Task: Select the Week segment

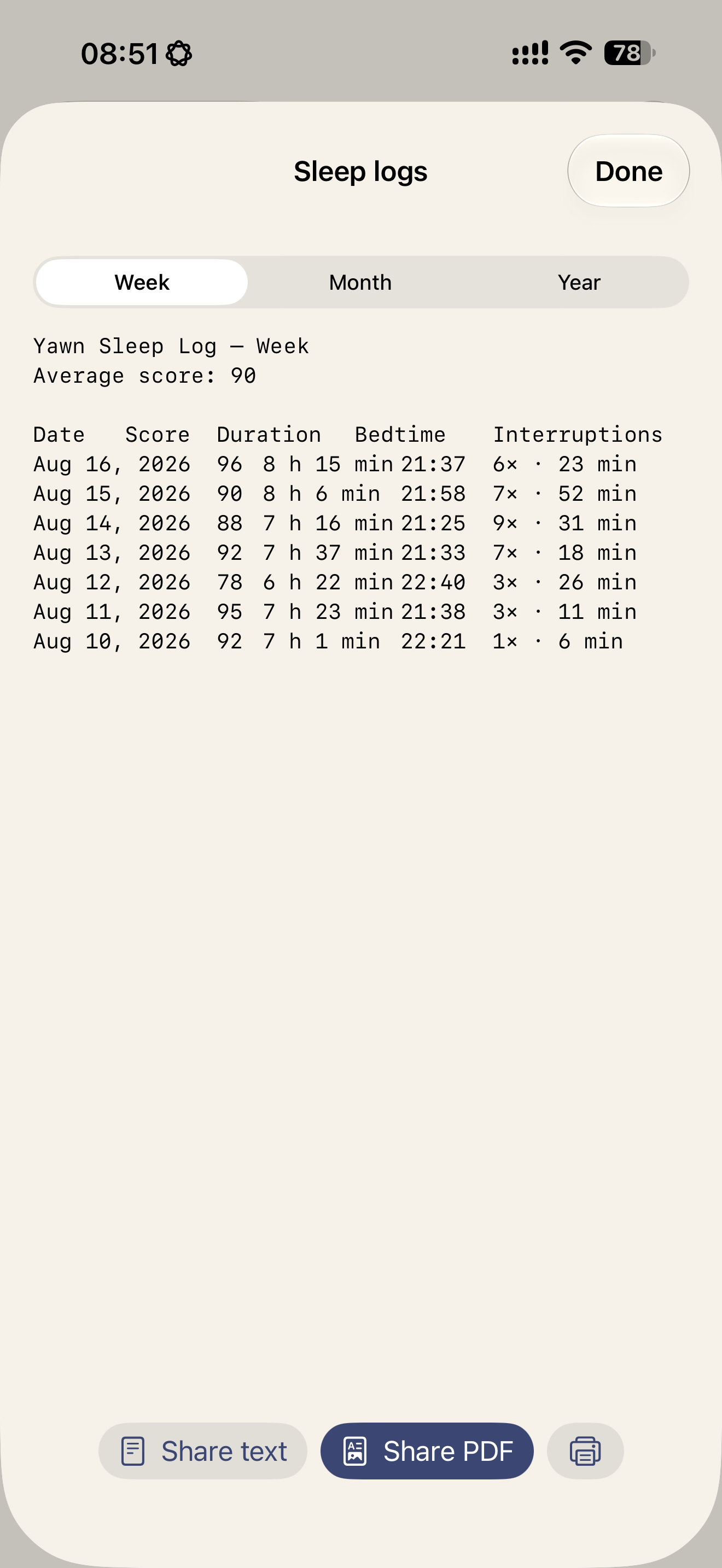Action: point(142,283)
